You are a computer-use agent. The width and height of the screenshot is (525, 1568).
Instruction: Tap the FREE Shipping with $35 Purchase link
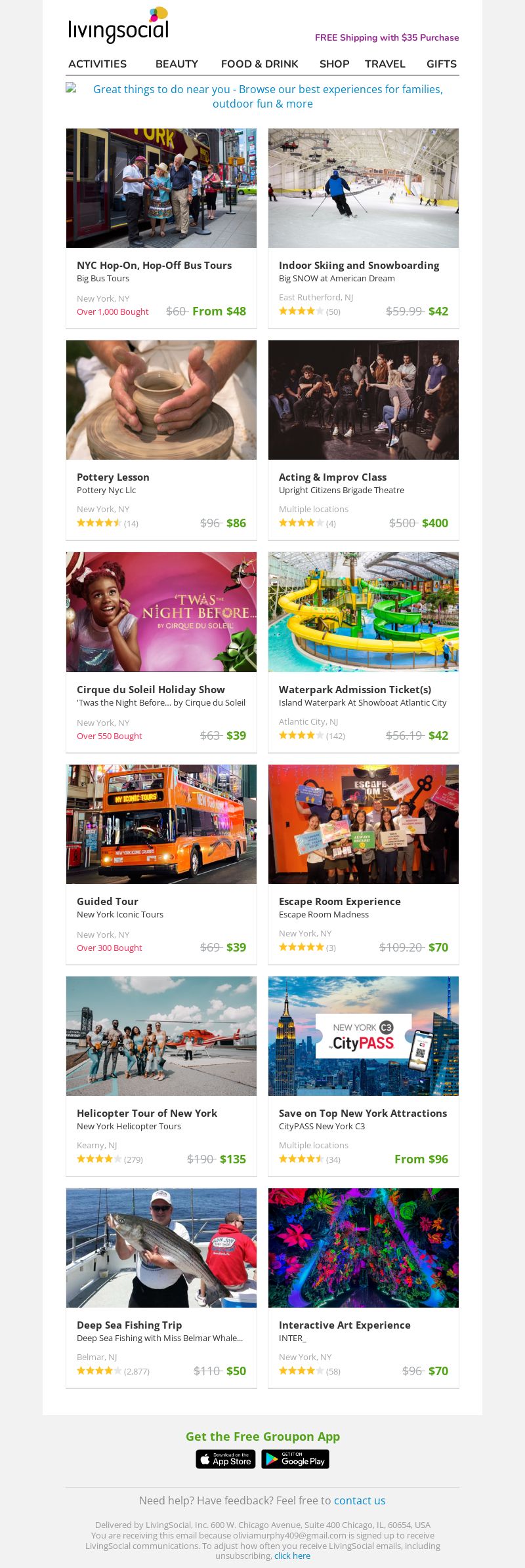coord(387,37)
